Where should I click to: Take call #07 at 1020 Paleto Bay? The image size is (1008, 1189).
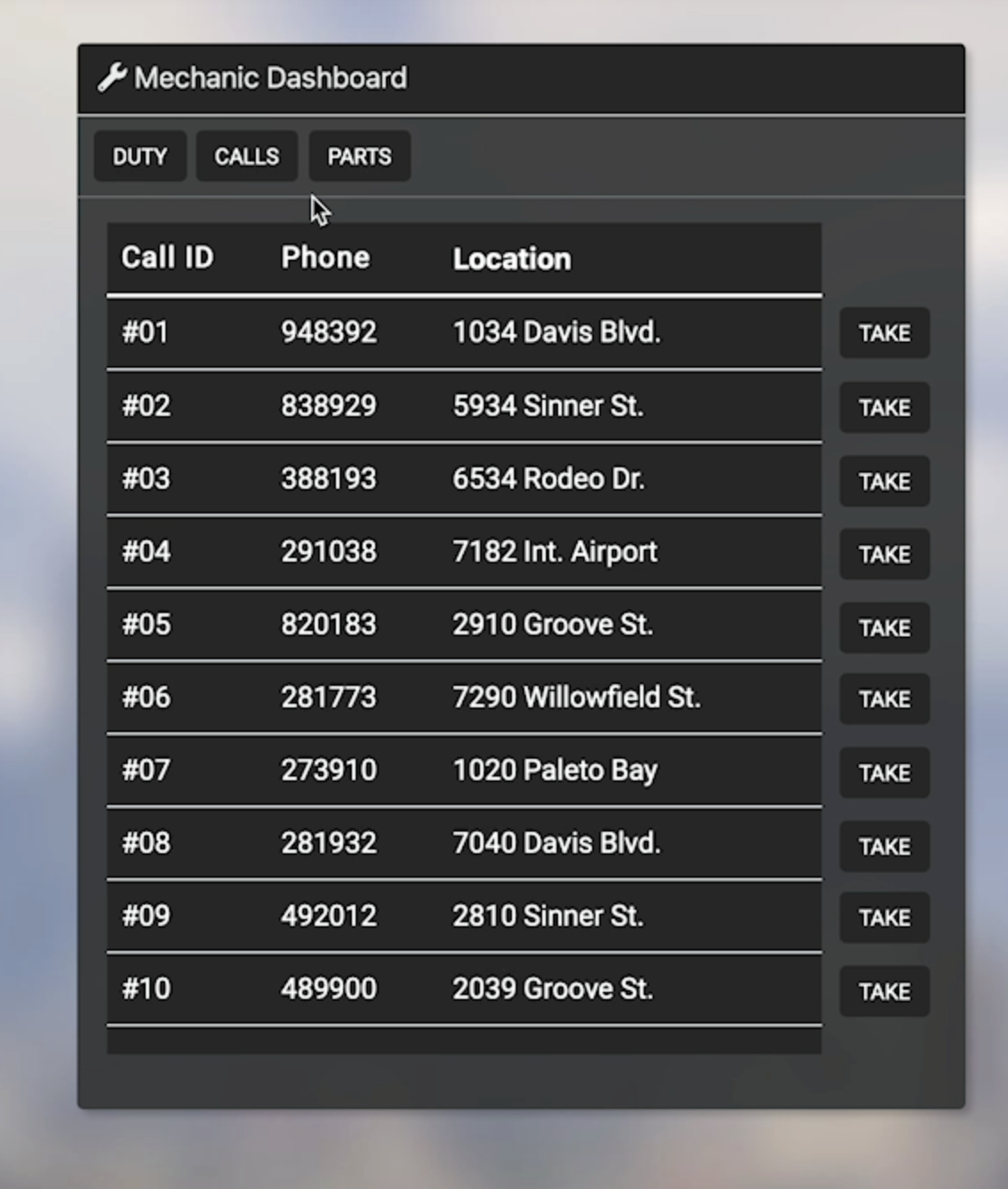point(884,772)
